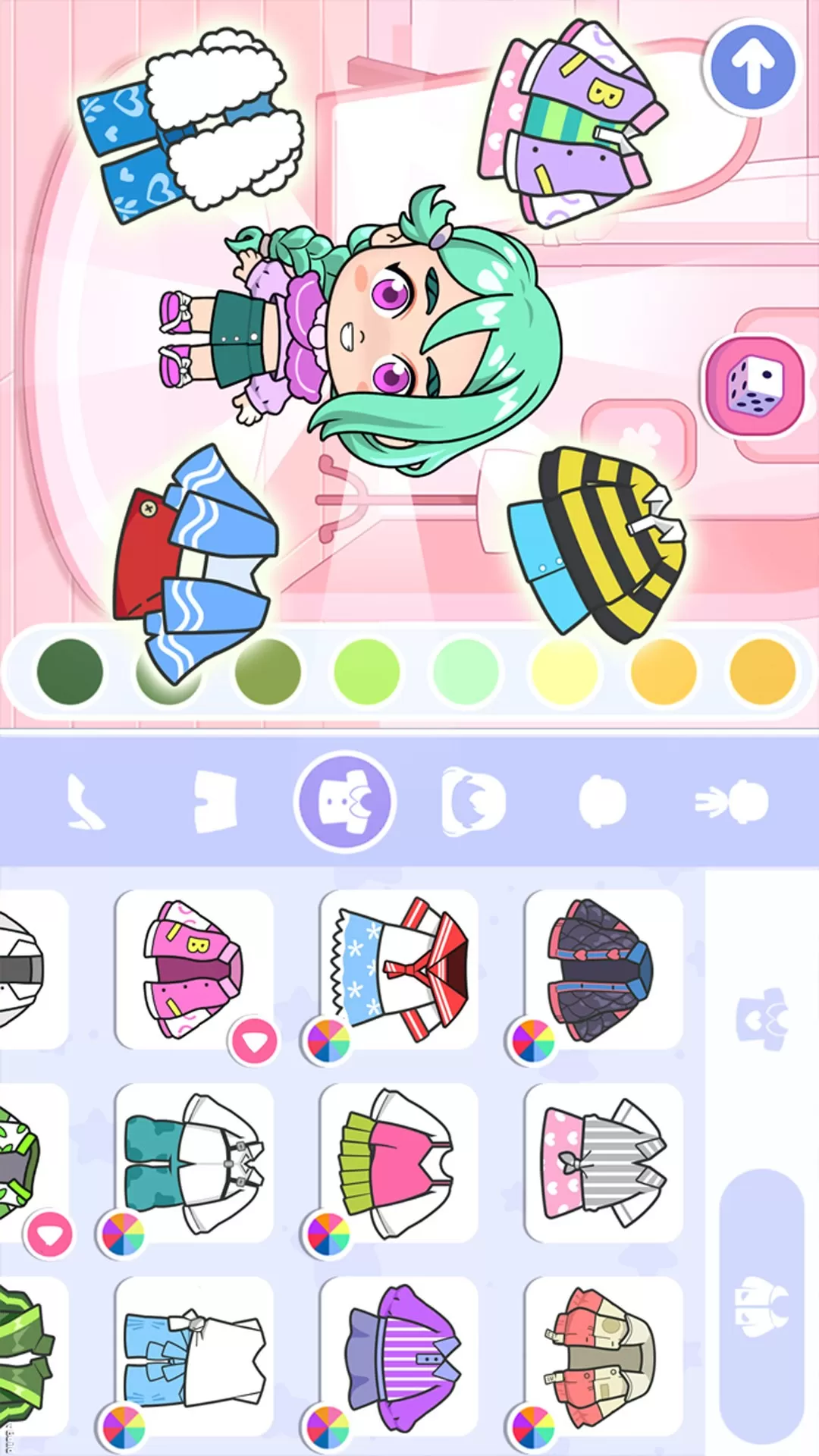This screenshot has width=819, height=1456.
Task: Pick the gray striped top with pink skirt
Action: click(604, 1163)
